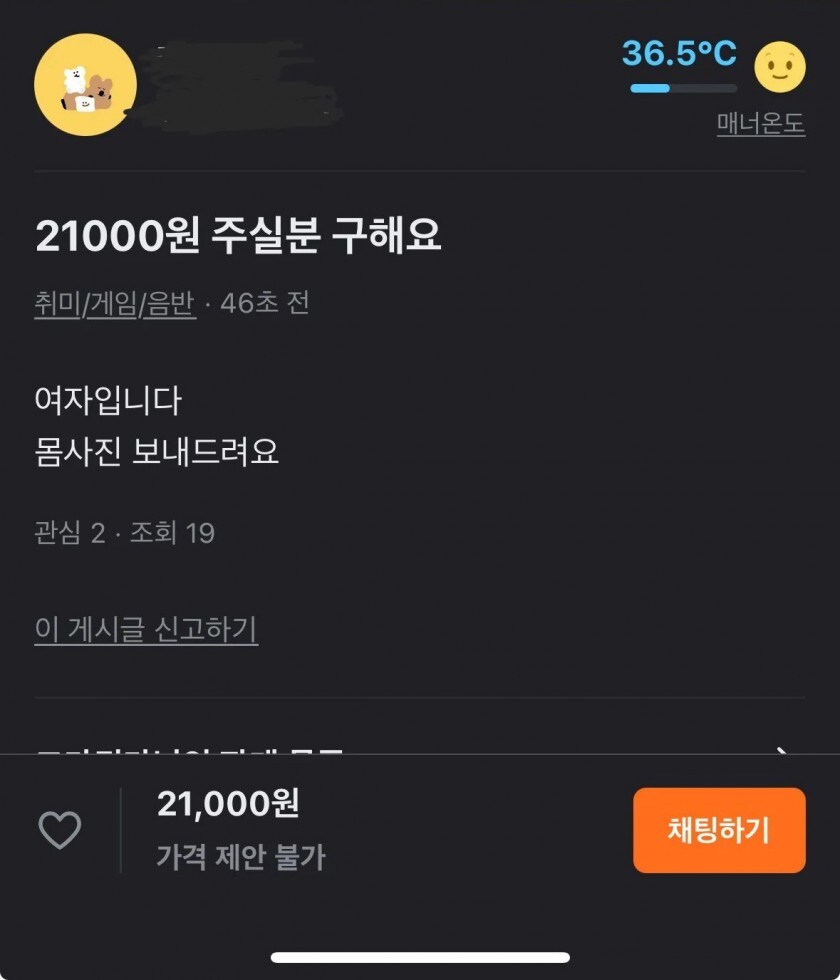This screenshot has width=840, height=980.
Task: Click the circular profile picture with bear characters
Action: click(x=85, y=84)
